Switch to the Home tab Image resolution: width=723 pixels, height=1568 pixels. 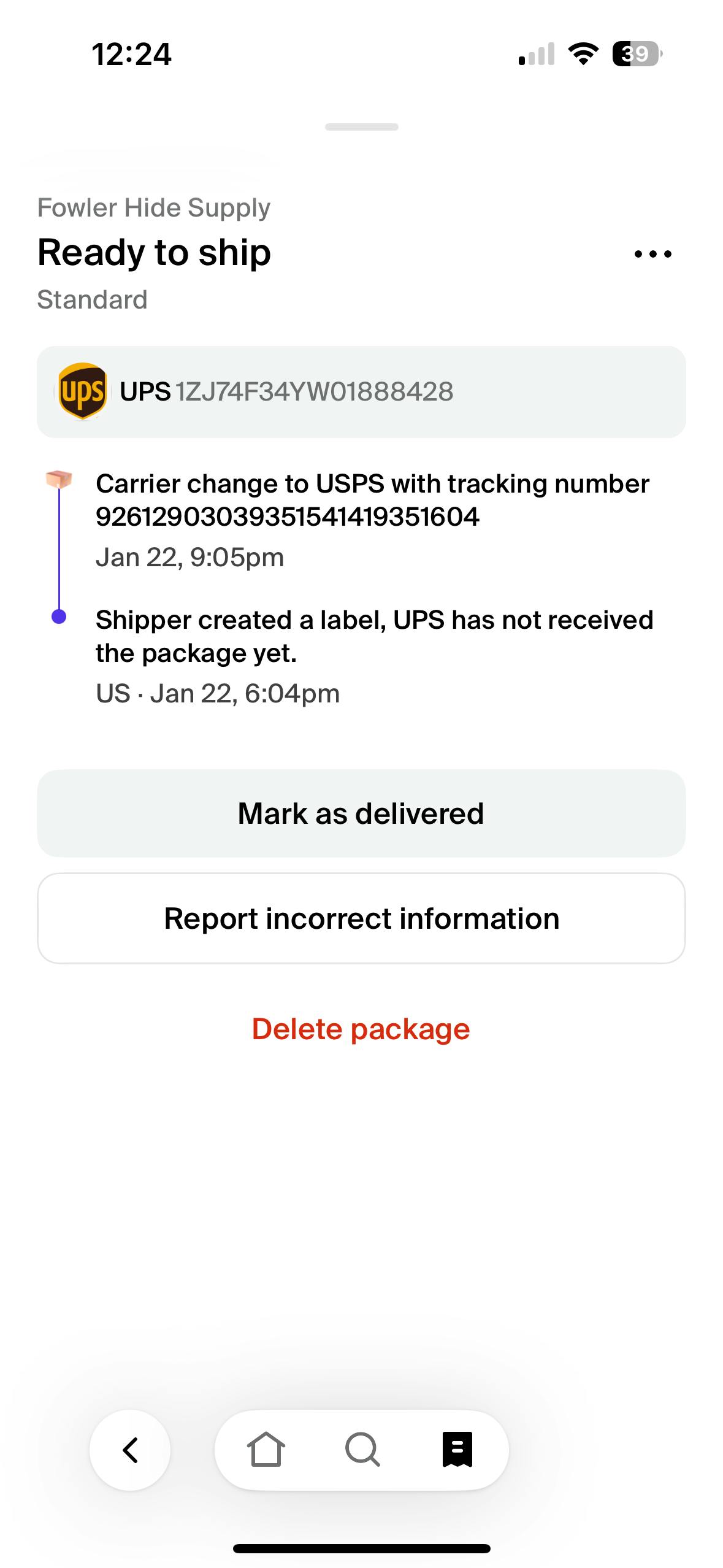click(266, 1450)
